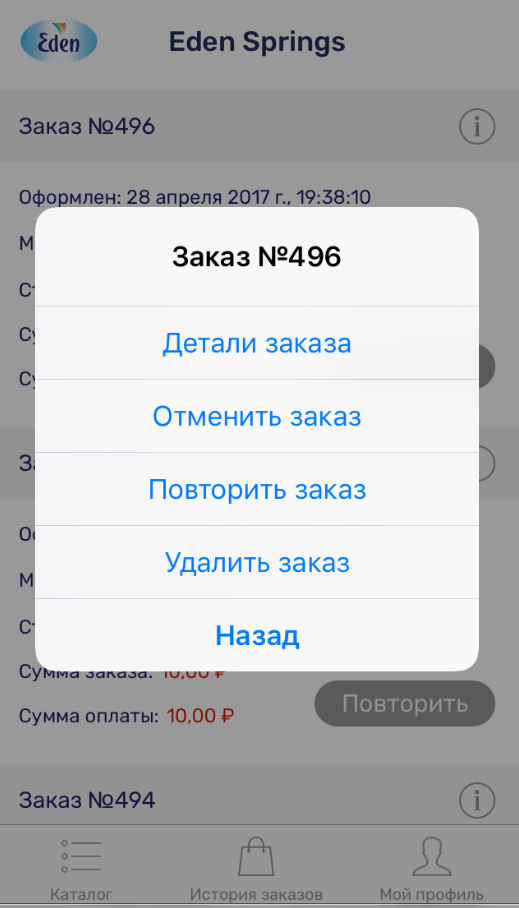Select Повторить заказ option

tap(257, 489)
